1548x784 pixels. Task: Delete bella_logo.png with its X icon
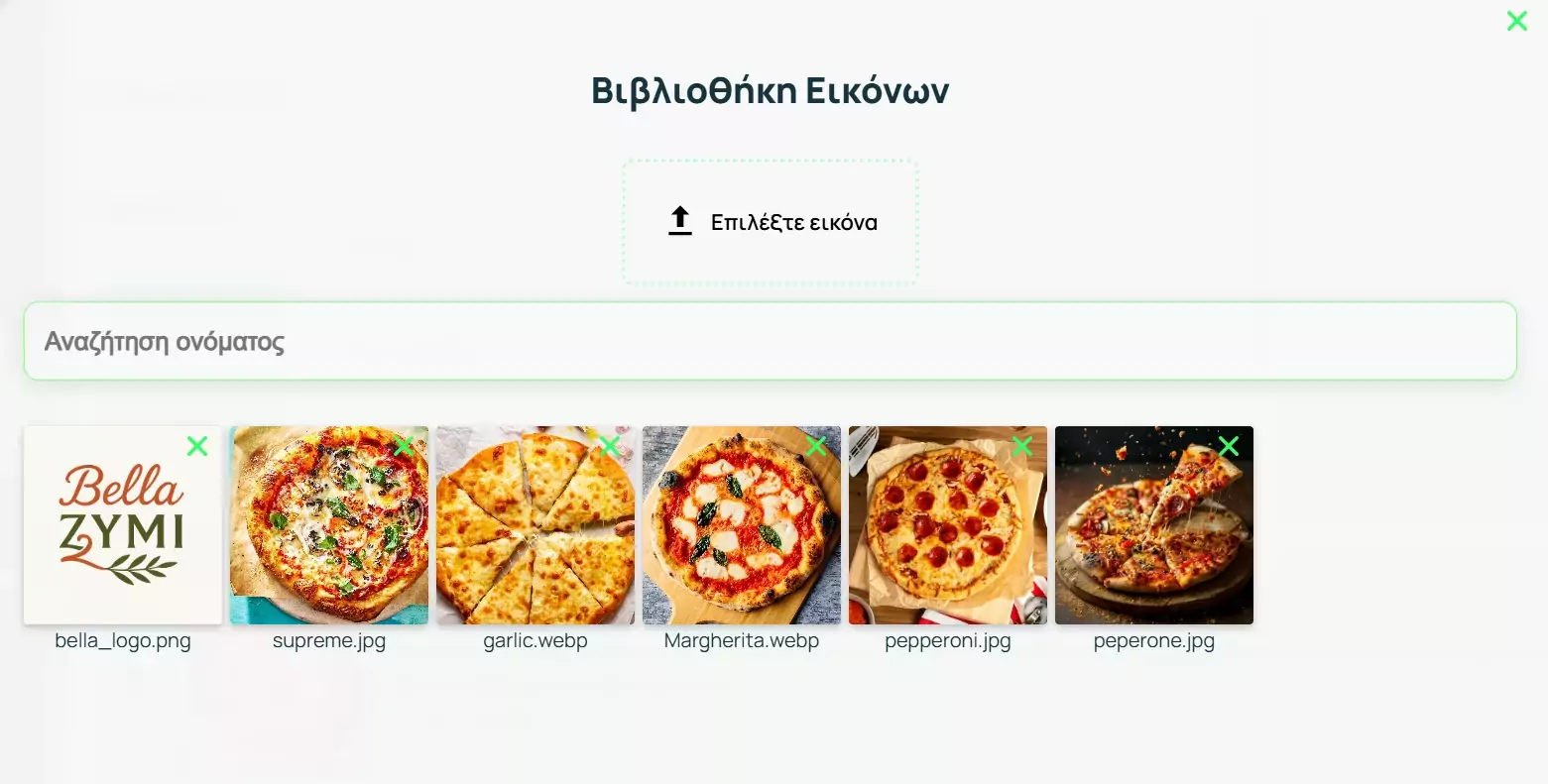coord(197,446)
